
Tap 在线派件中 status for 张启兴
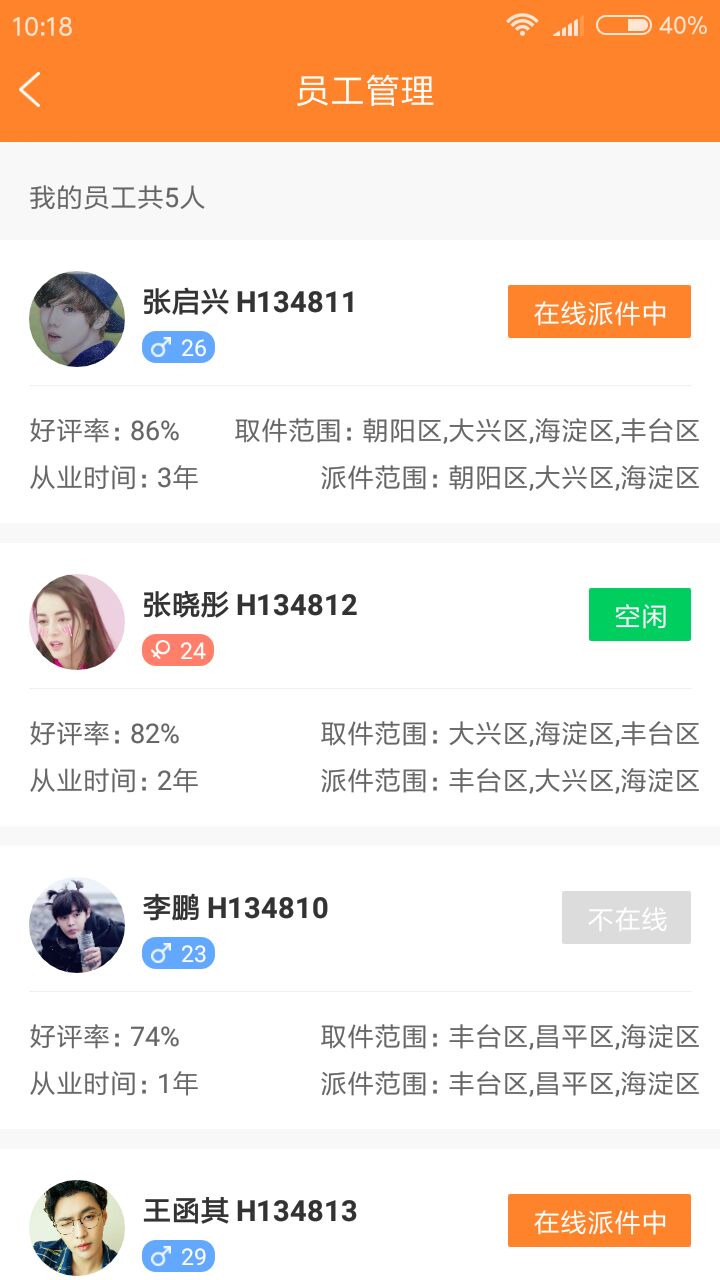(x=599, y=312)
